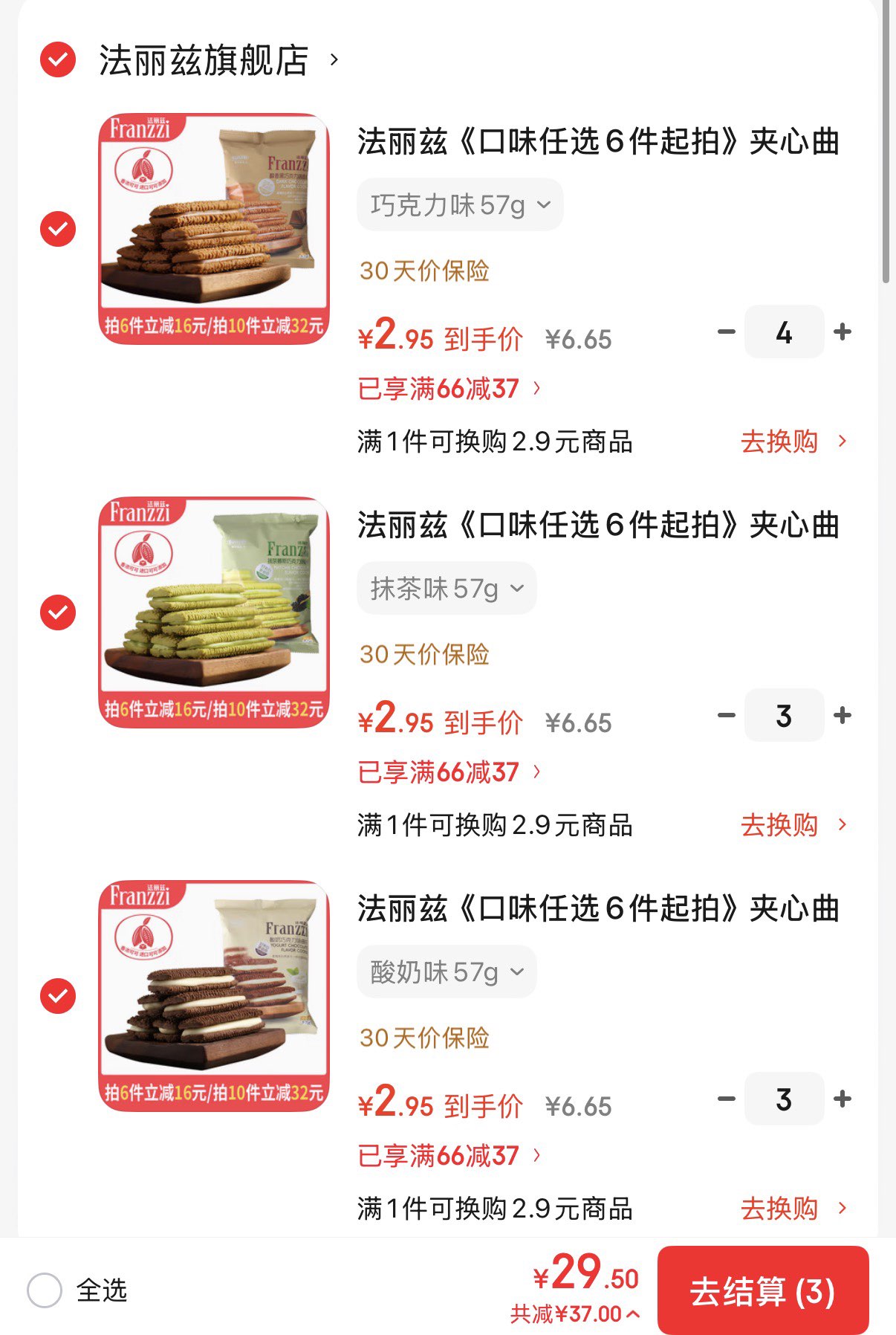This screenshot has width=896, height=1335.
Task: Increase quantity of 酸奶味 57g
Action: (x=843, y=1099)
